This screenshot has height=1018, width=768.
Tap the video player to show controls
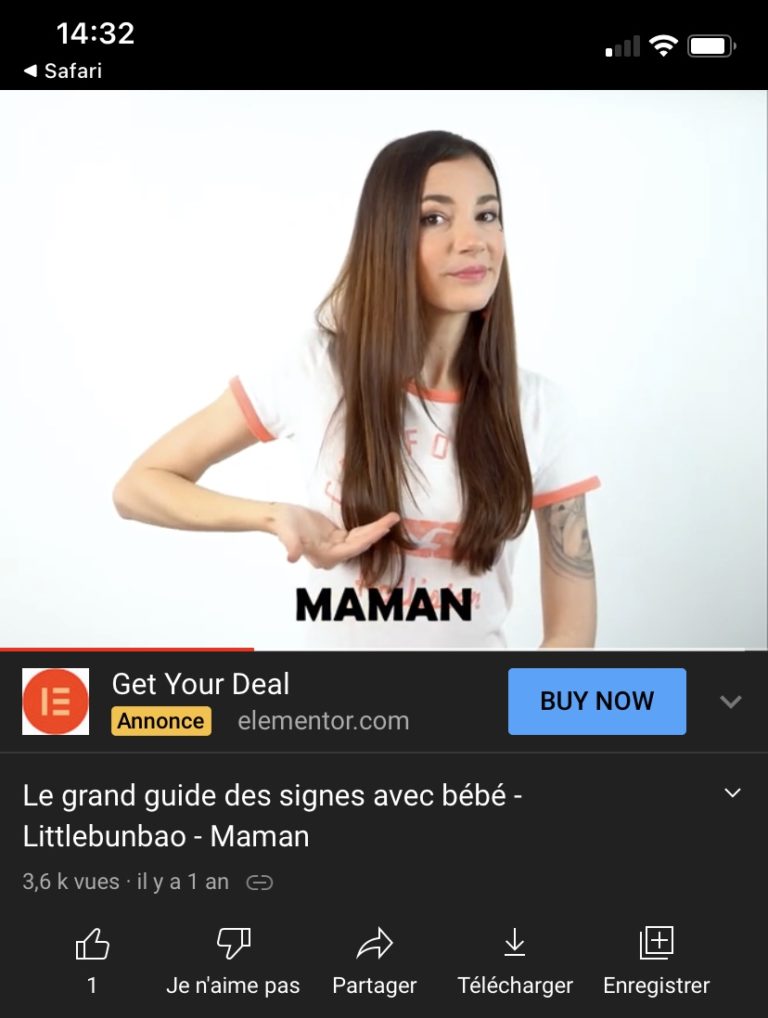(x=384, y=370)
